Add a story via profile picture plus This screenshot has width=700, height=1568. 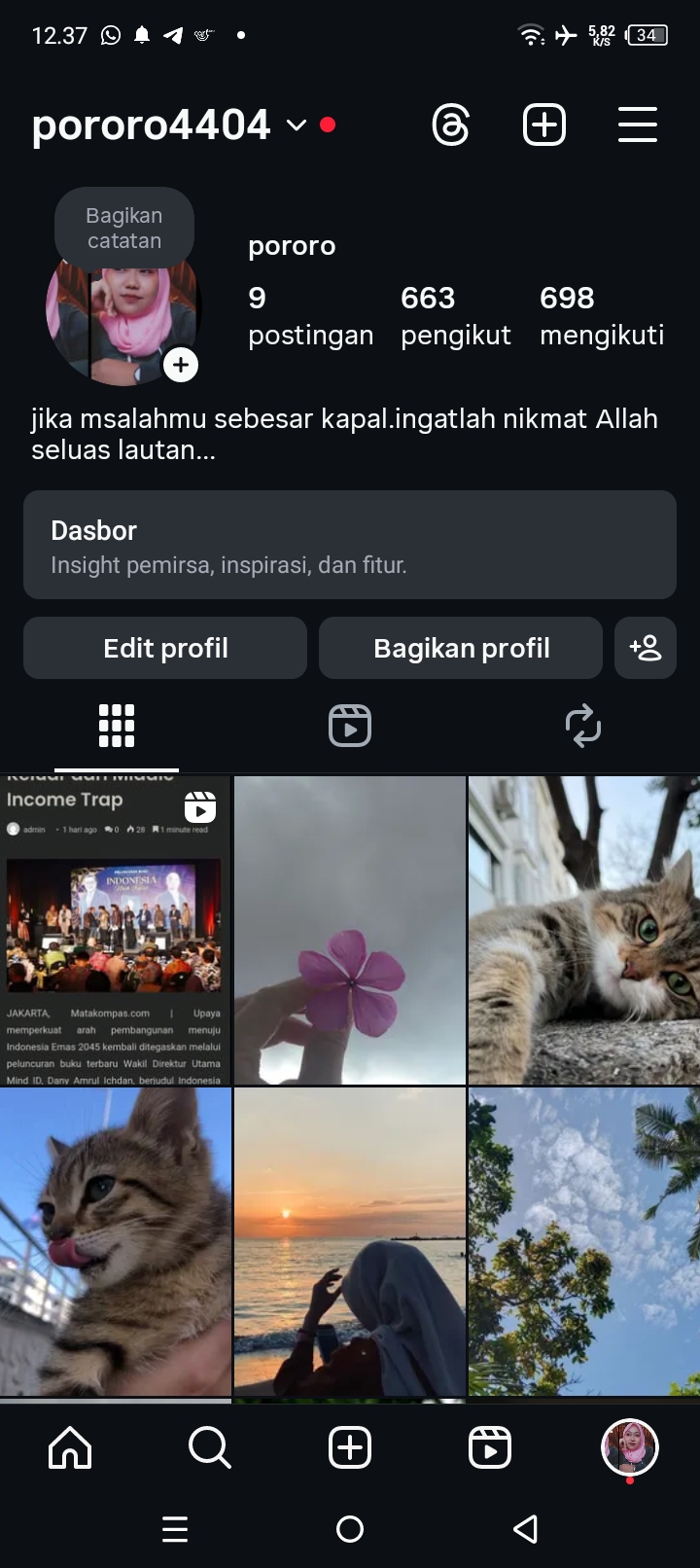coord(181,365)
